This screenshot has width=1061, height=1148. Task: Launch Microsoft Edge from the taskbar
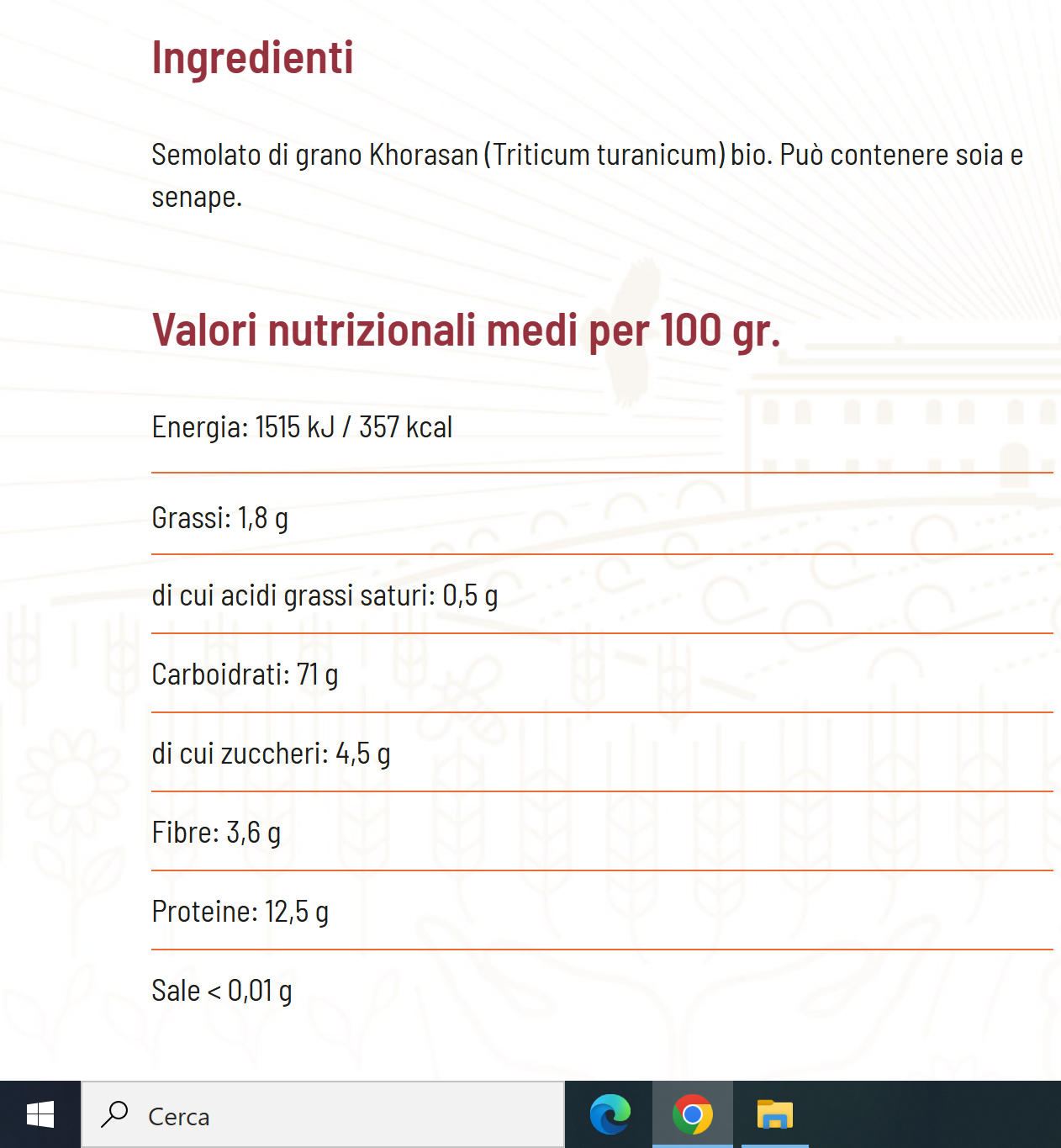(x=610, y=1114)
